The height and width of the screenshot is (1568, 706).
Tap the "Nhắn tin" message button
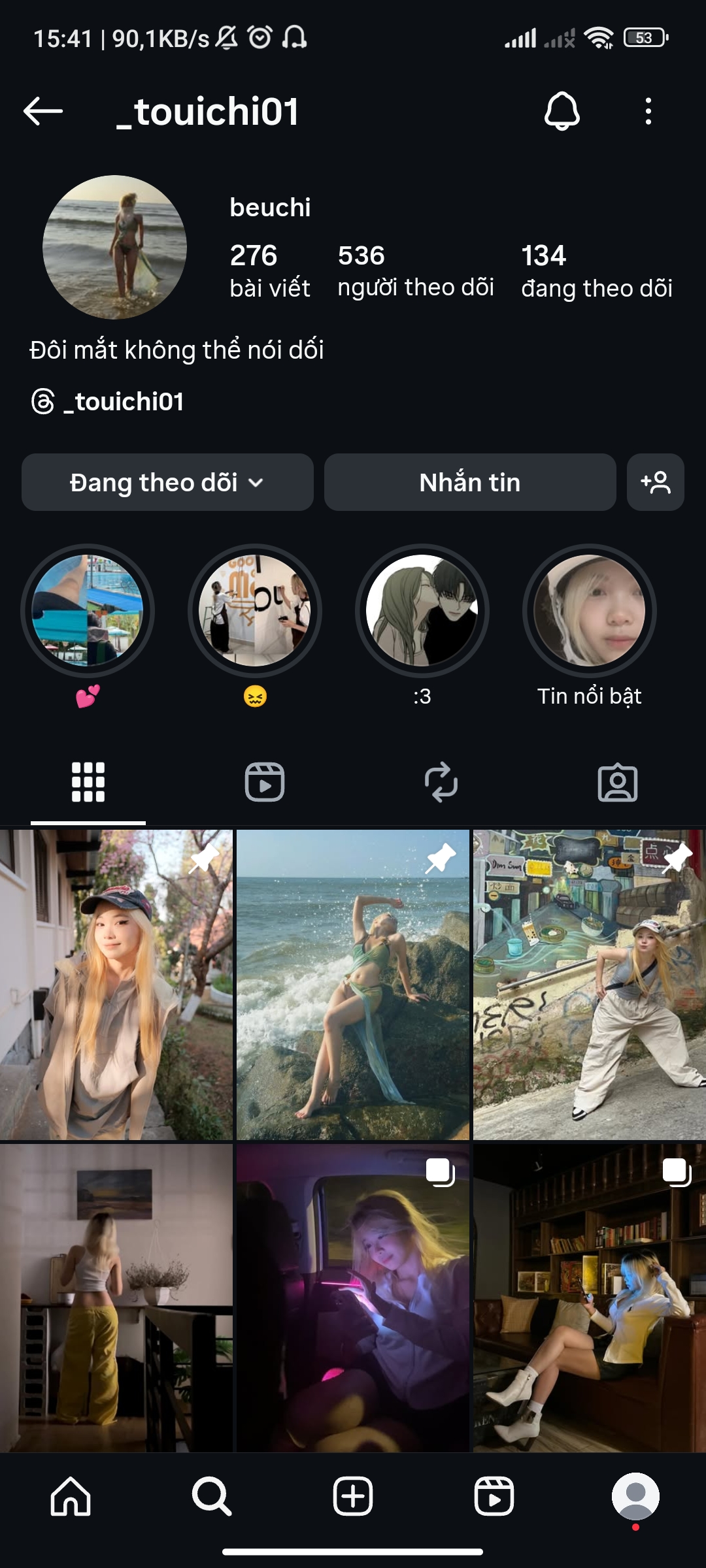[x=470, y=482]
